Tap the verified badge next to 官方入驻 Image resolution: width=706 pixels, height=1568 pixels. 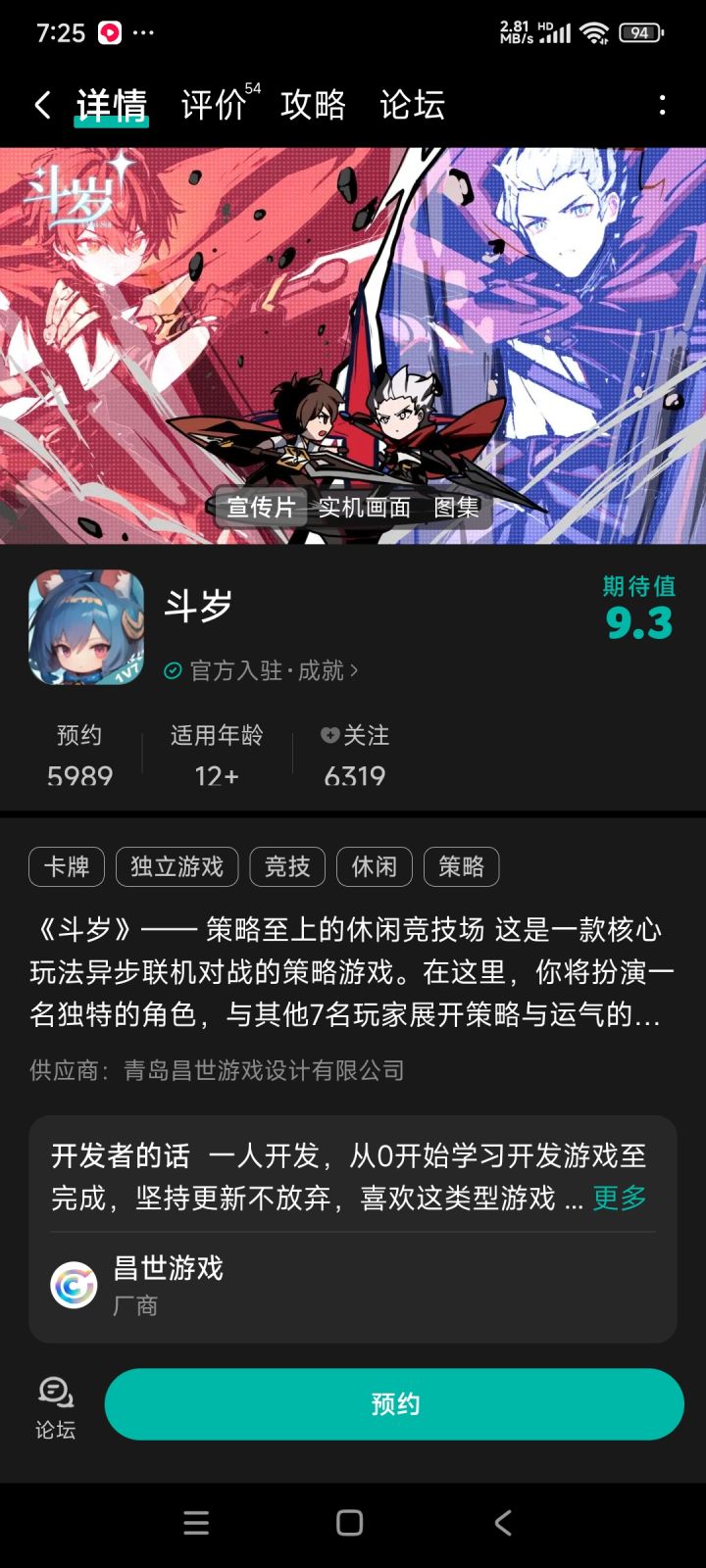tap(173, 670)
